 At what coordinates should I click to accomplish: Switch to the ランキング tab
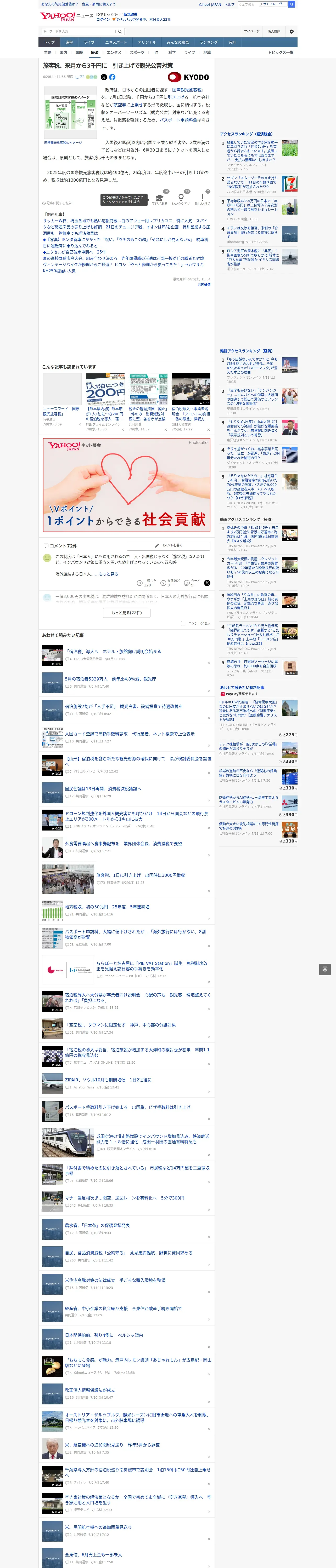click(209, 43)
